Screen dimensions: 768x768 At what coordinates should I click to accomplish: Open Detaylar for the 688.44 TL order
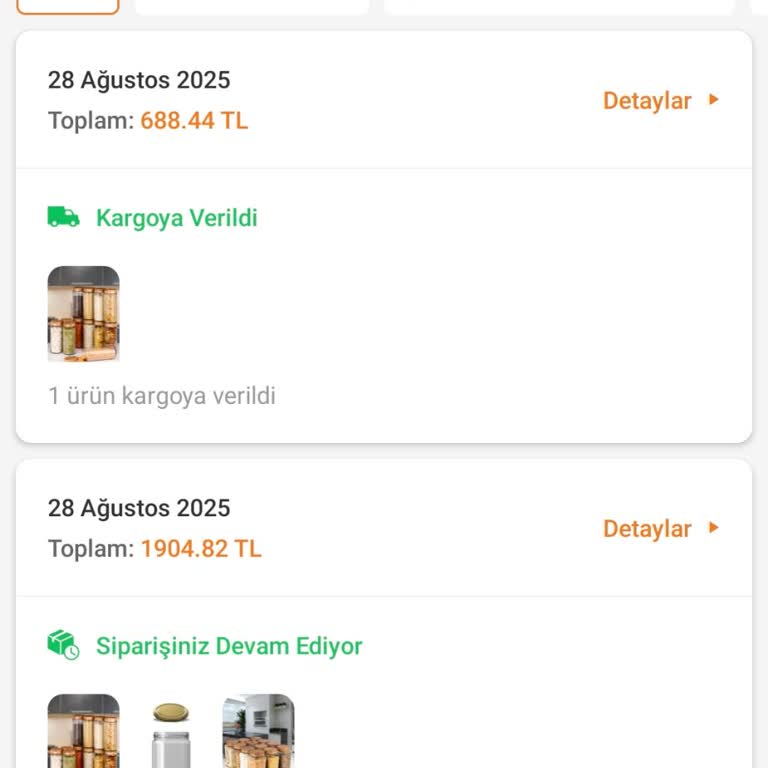coord(660,101)
